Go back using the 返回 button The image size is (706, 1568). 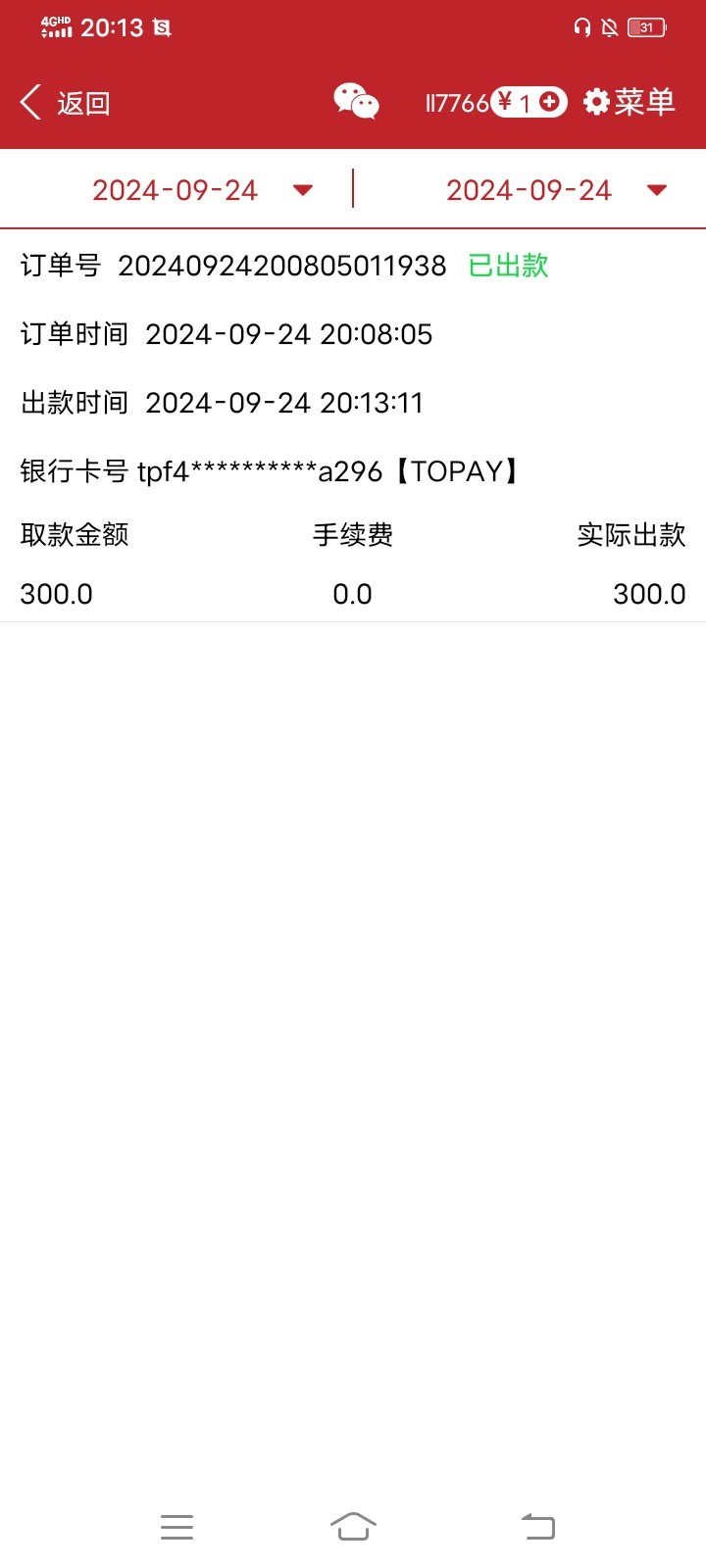click(x=65, y=103)
